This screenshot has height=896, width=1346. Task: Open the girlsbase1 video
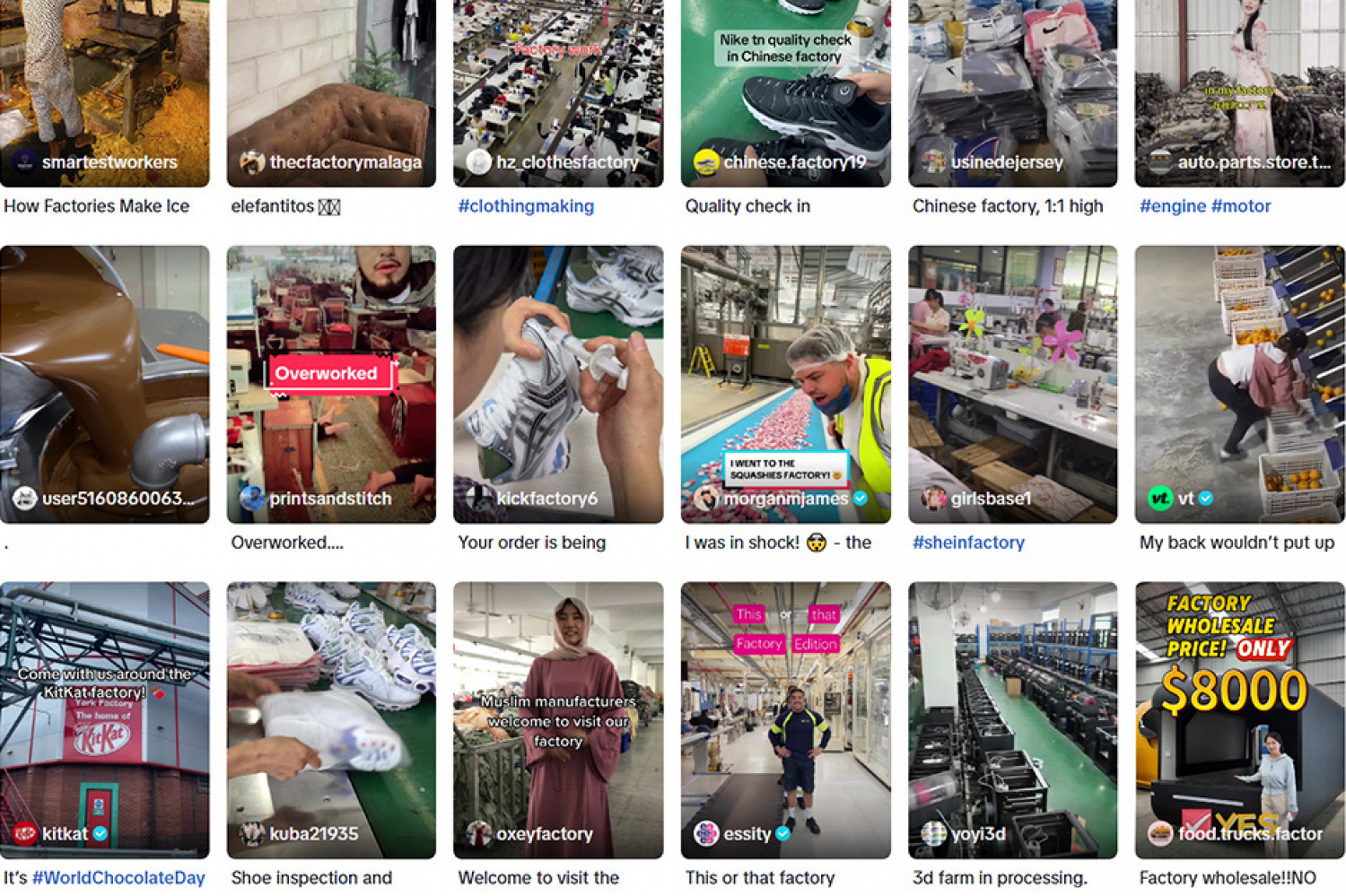click(1012, 384)
